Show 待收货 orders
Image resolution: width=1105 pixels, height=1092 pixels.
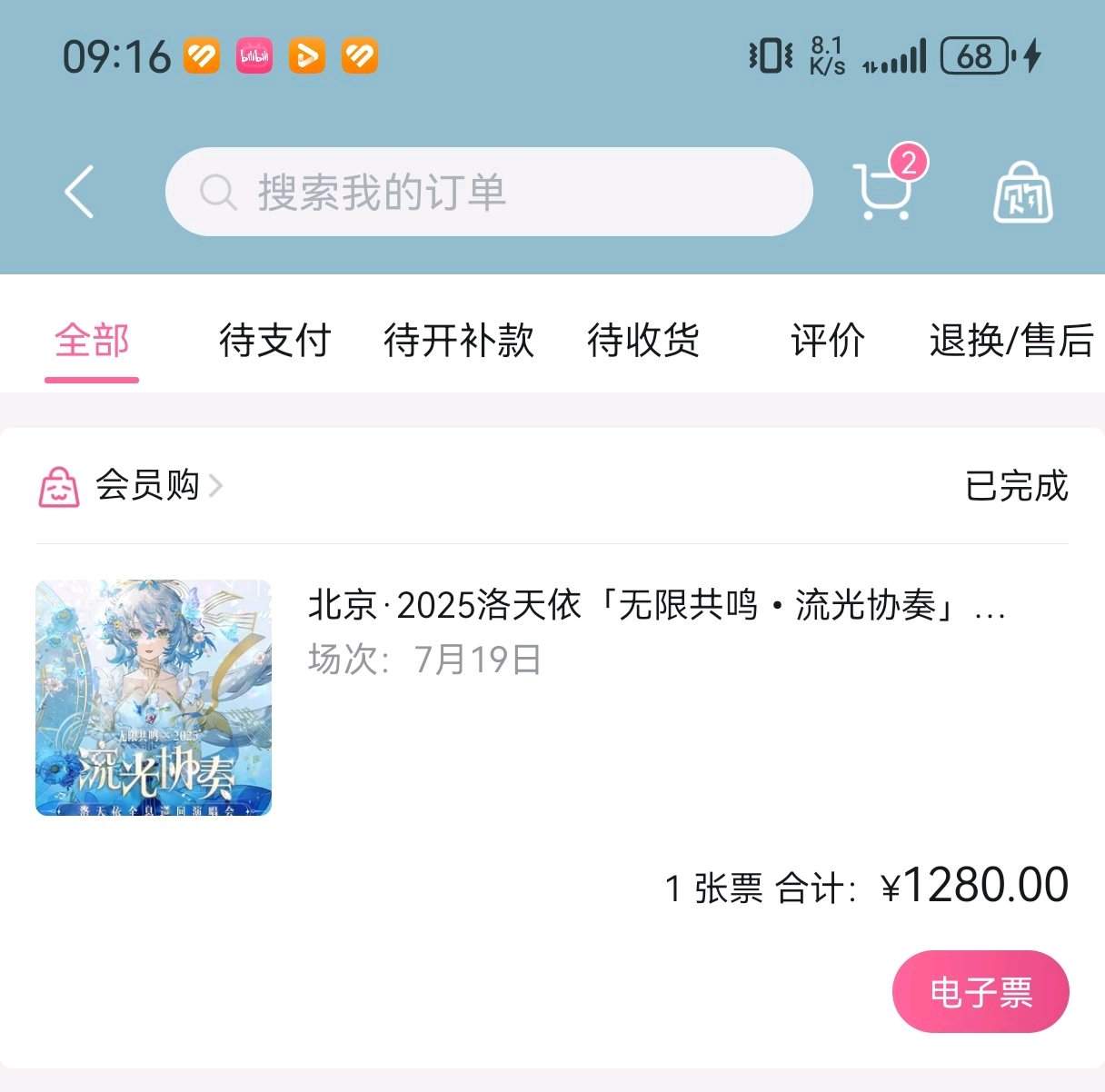[643, 342]
